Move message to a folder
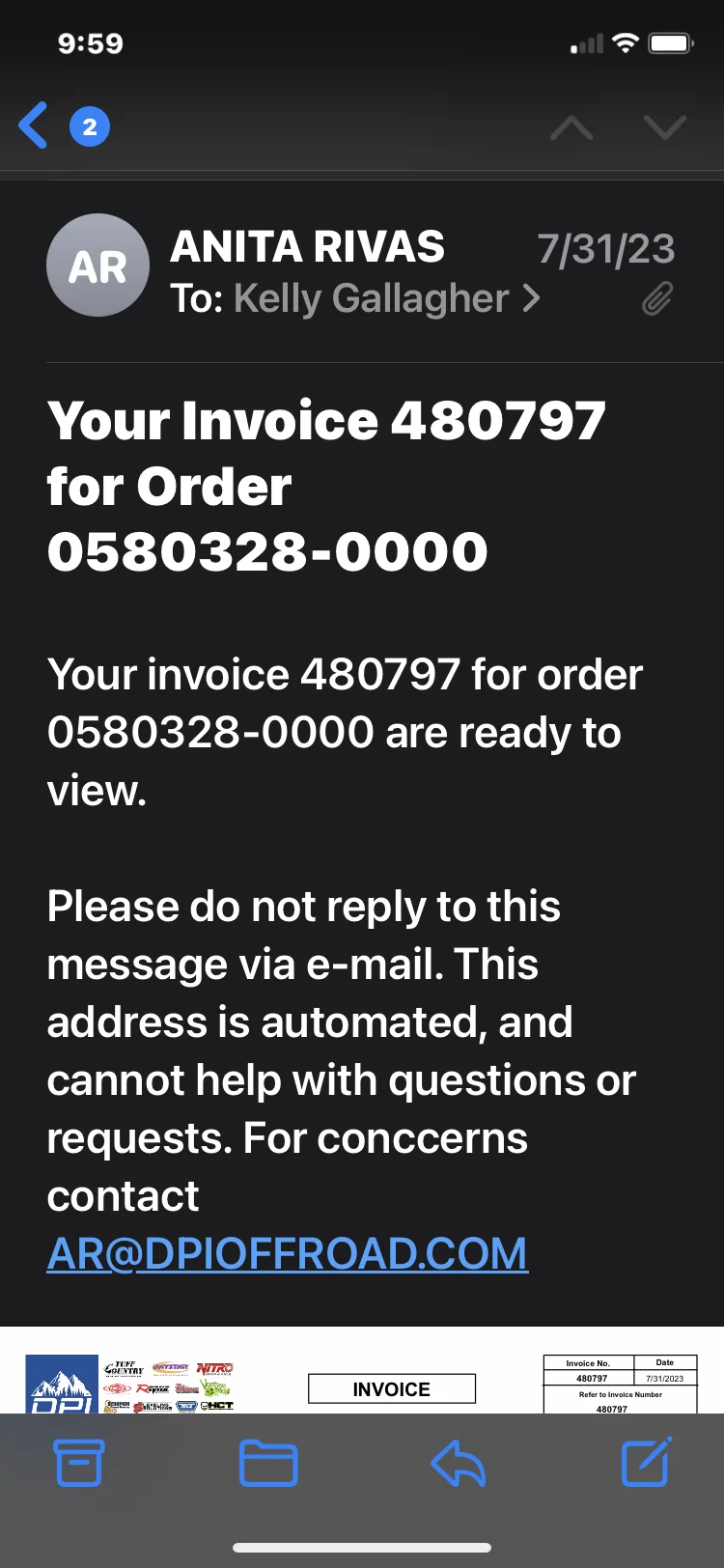Image resolution: width=724 pixels, height=1568 pixels. tap(267, 1463)
